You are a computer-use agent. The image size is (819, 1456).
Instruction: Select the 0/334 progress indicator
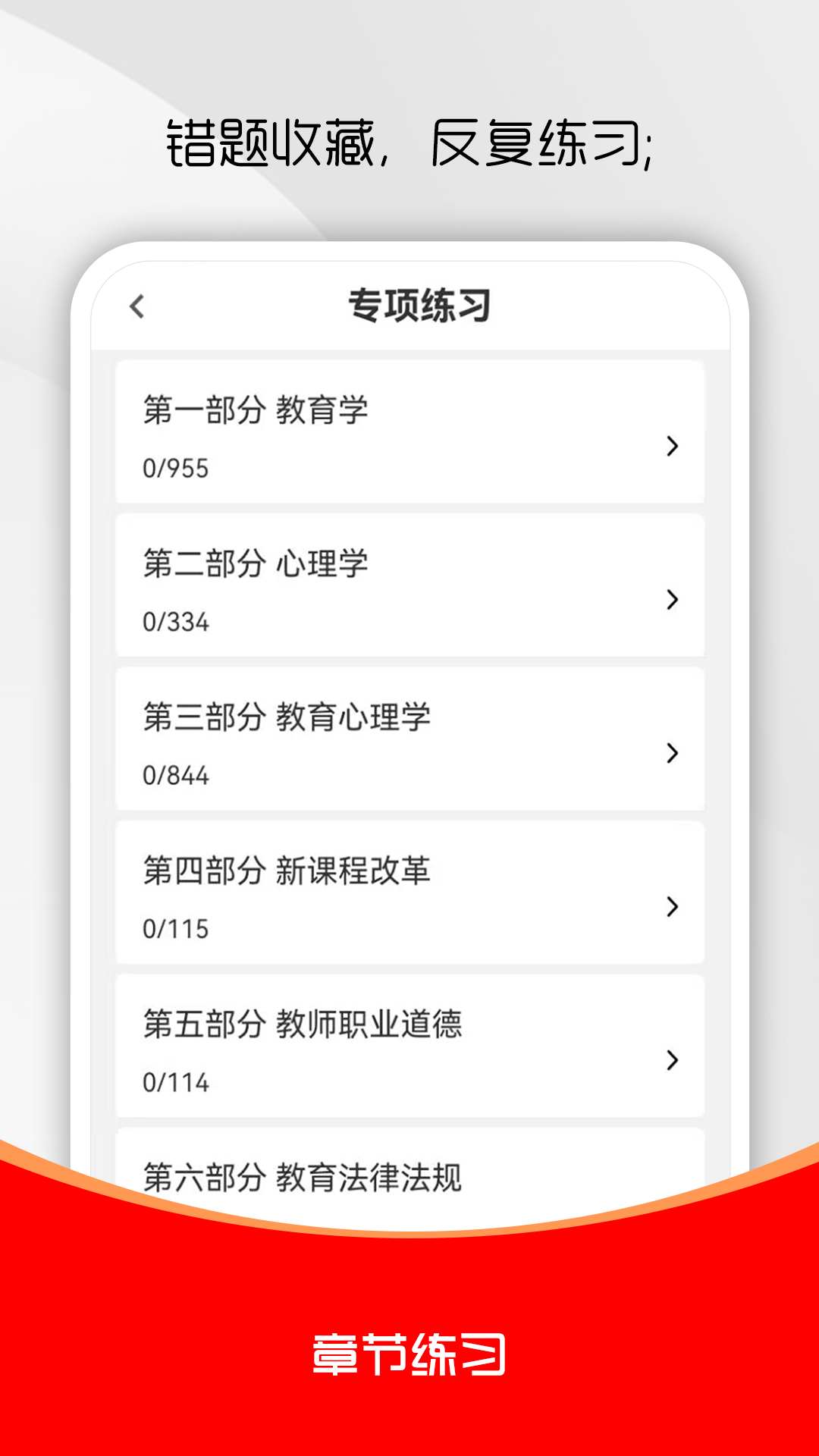[177, 623]
